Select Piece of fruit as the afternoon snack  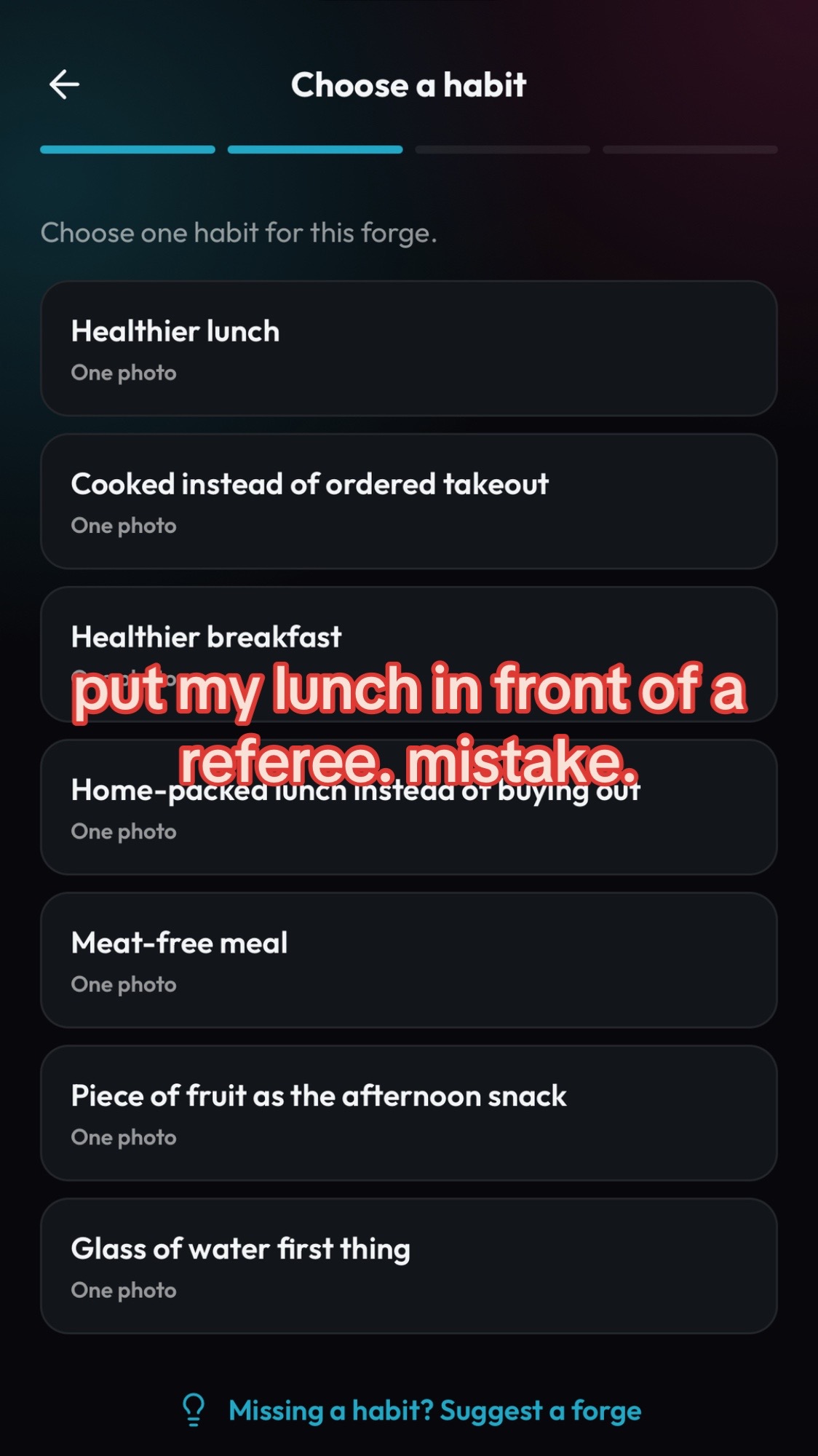click(x=409, y=1113)
